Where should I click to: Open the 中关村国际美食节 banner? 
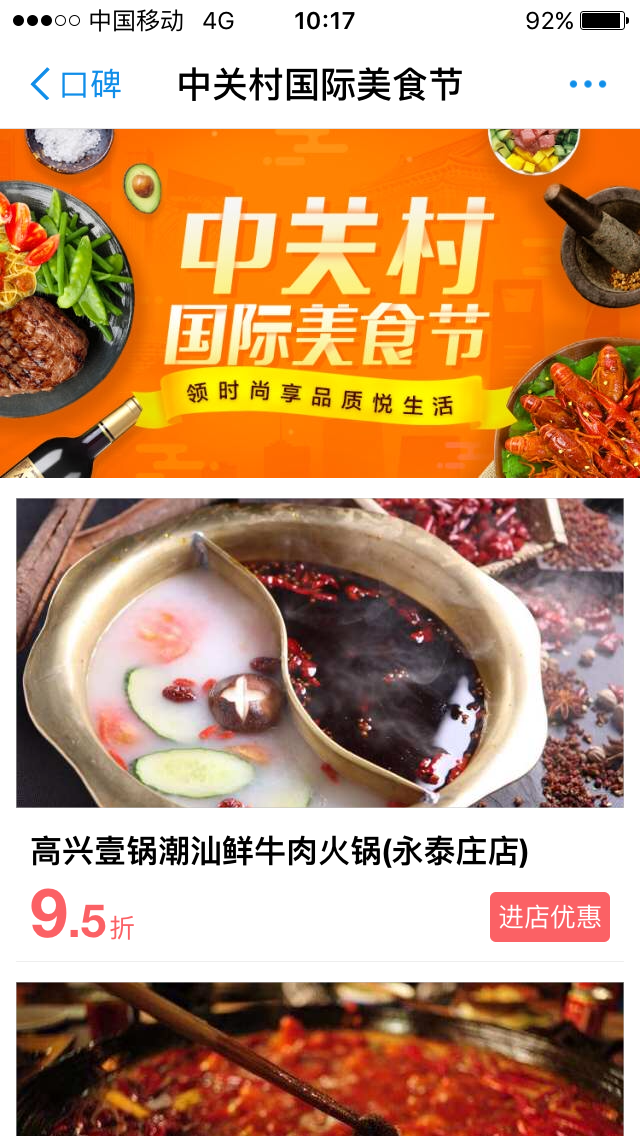tap(320, 303)
